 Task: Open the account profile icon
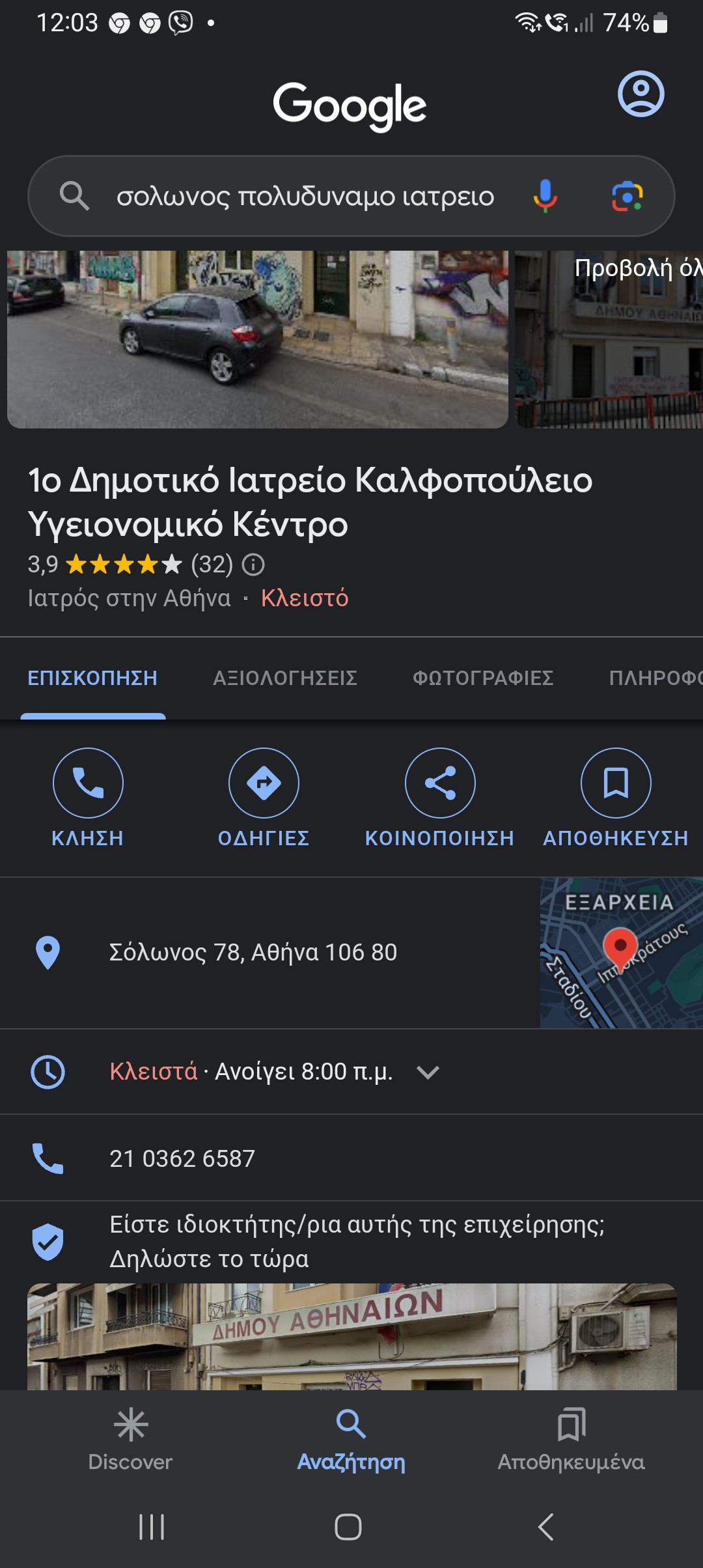(x=641, y=94)
